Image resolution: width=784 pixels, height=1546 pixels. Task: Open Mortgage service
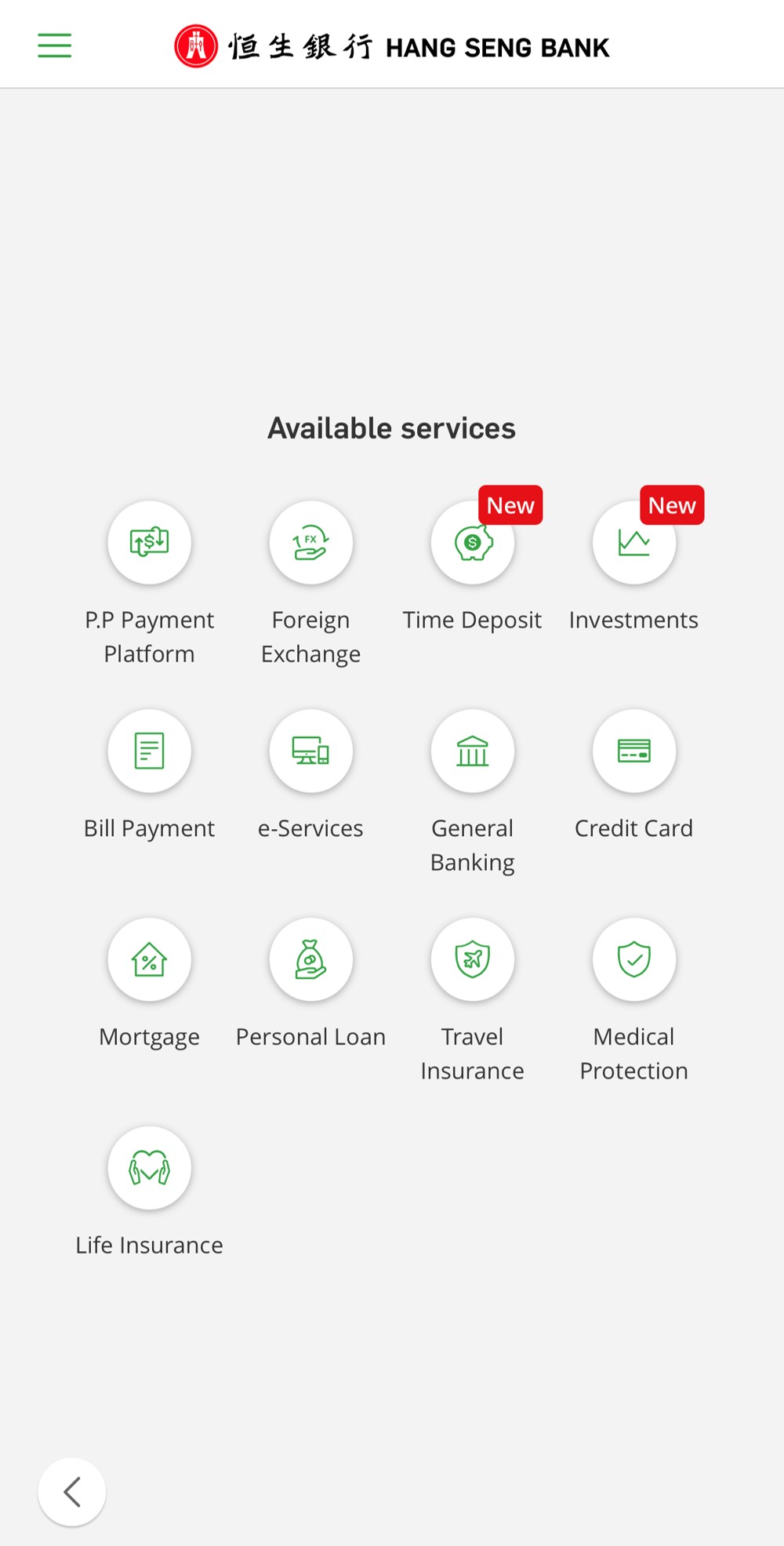149,960
